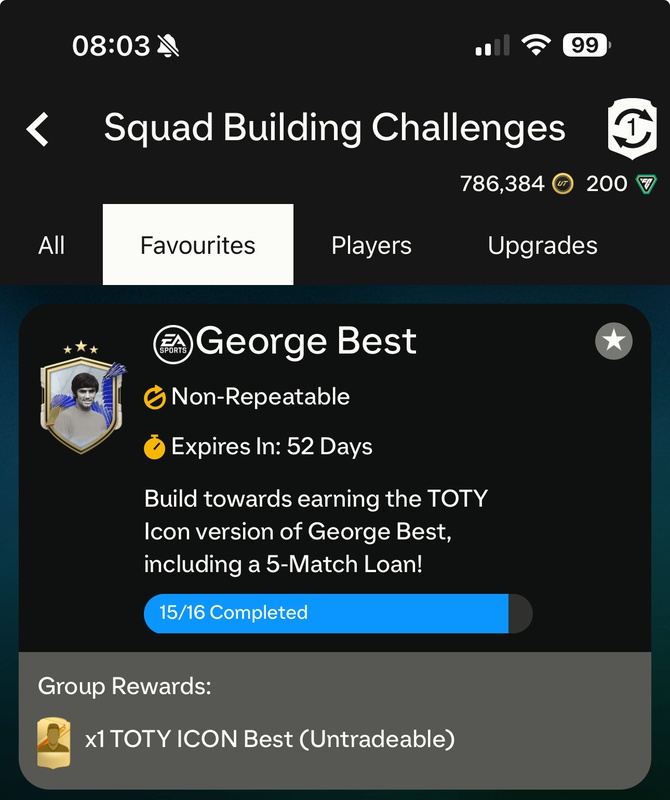Screen dimensions: 670x800
Task: Open the Upgrades tab
Action: pyautogui.click(x=542, y=246)
